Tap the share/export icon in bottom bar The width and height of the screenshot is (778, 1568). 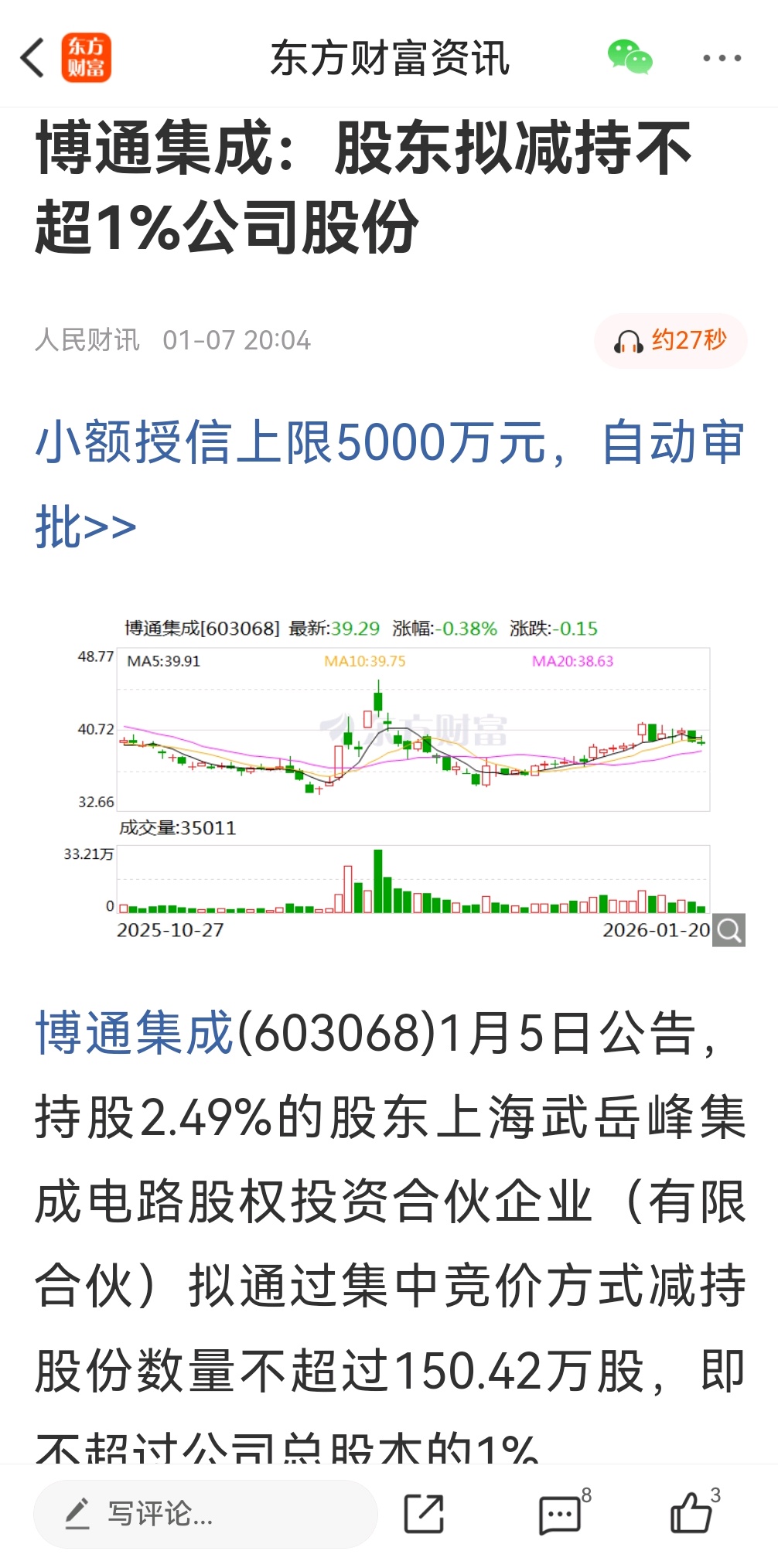(424, 1514)
